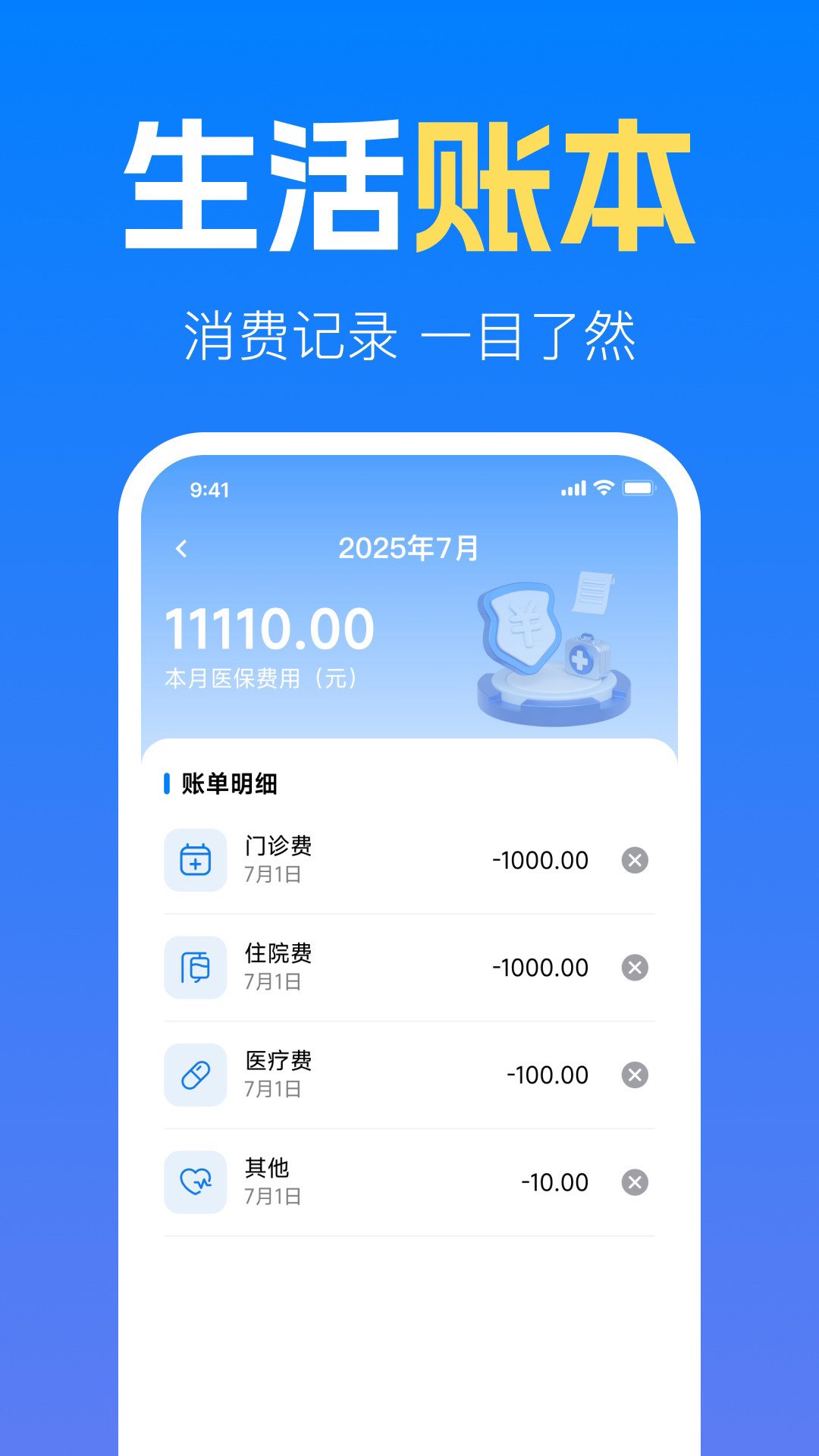Screen dimensions: 819x1456
Task: Tap the 住院费 IV drip icon
Action: pyautogui.click(x=196, y=968)
